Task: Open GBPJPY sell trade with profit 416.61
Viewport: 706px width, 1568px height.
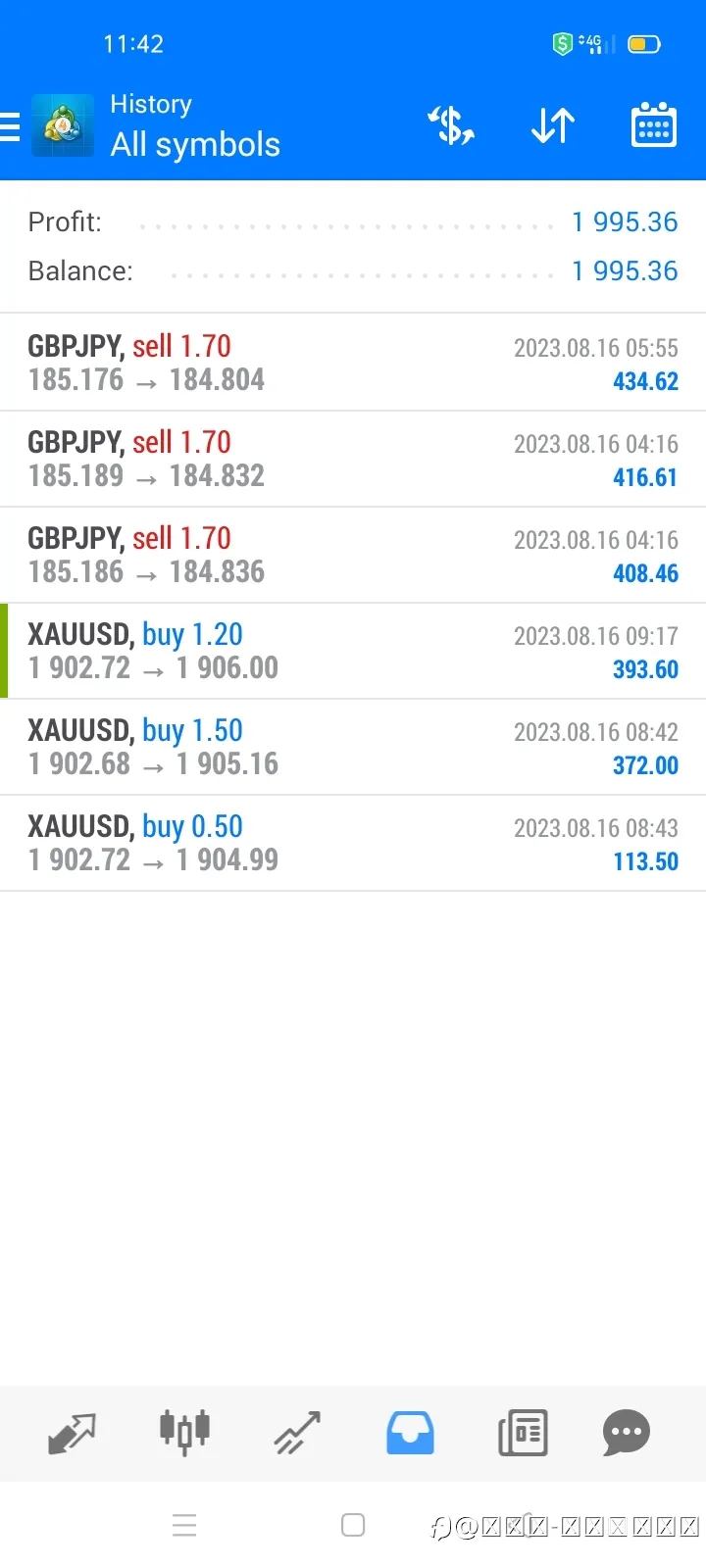Action: coord(353,459)
